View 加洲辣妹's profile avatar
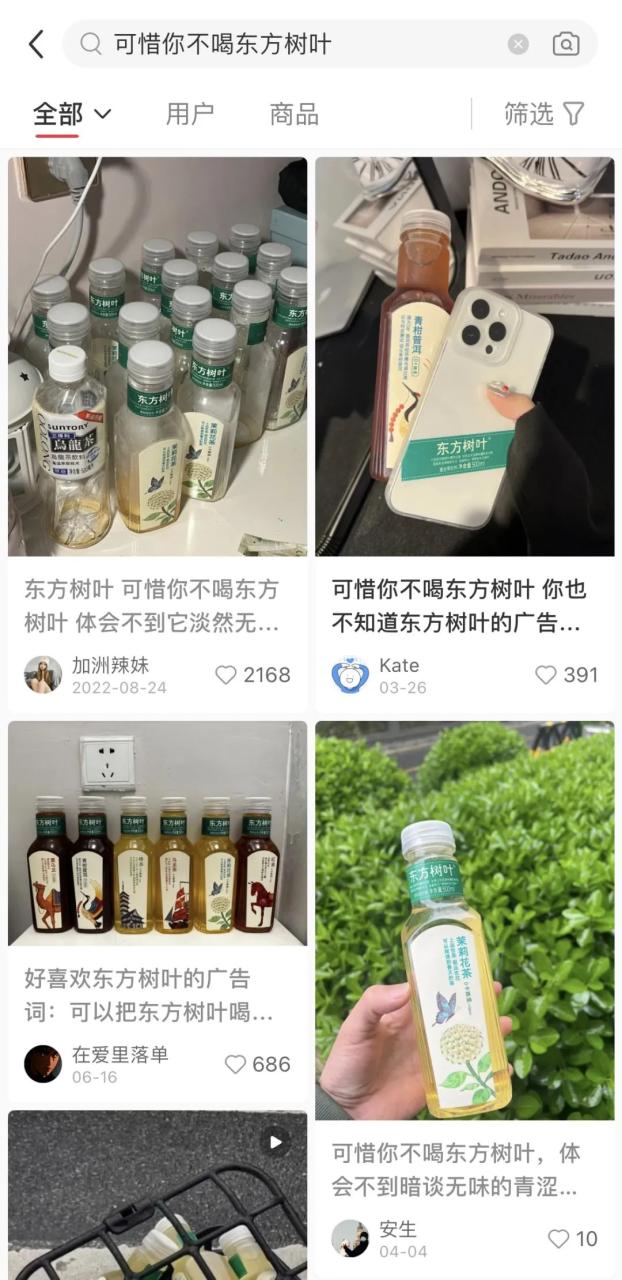Image resolution: width=622 pixels, height=1280 pixels. tap(43, 675)
